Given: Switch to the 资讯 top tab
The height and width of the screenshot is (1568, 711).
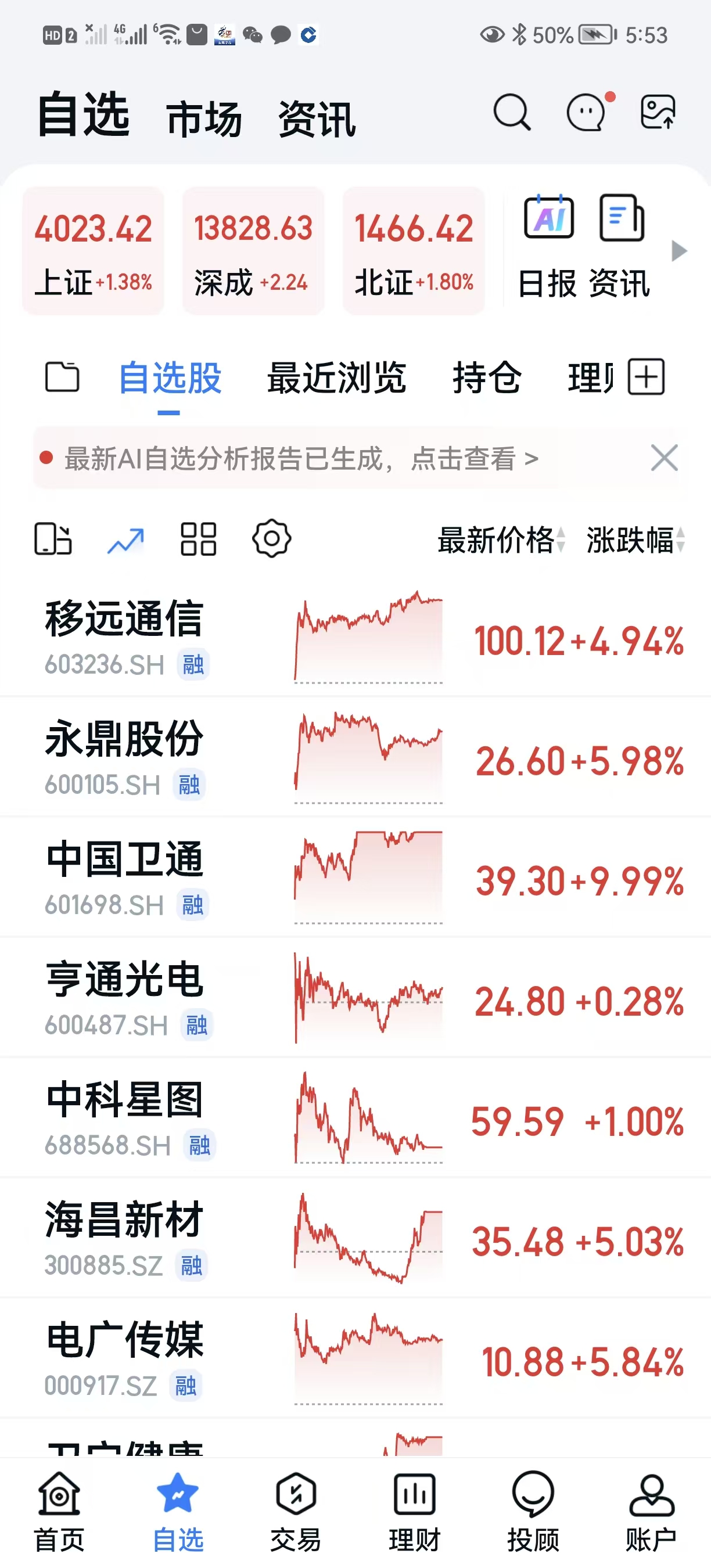Looking at the screenshot, I should 317,118.
